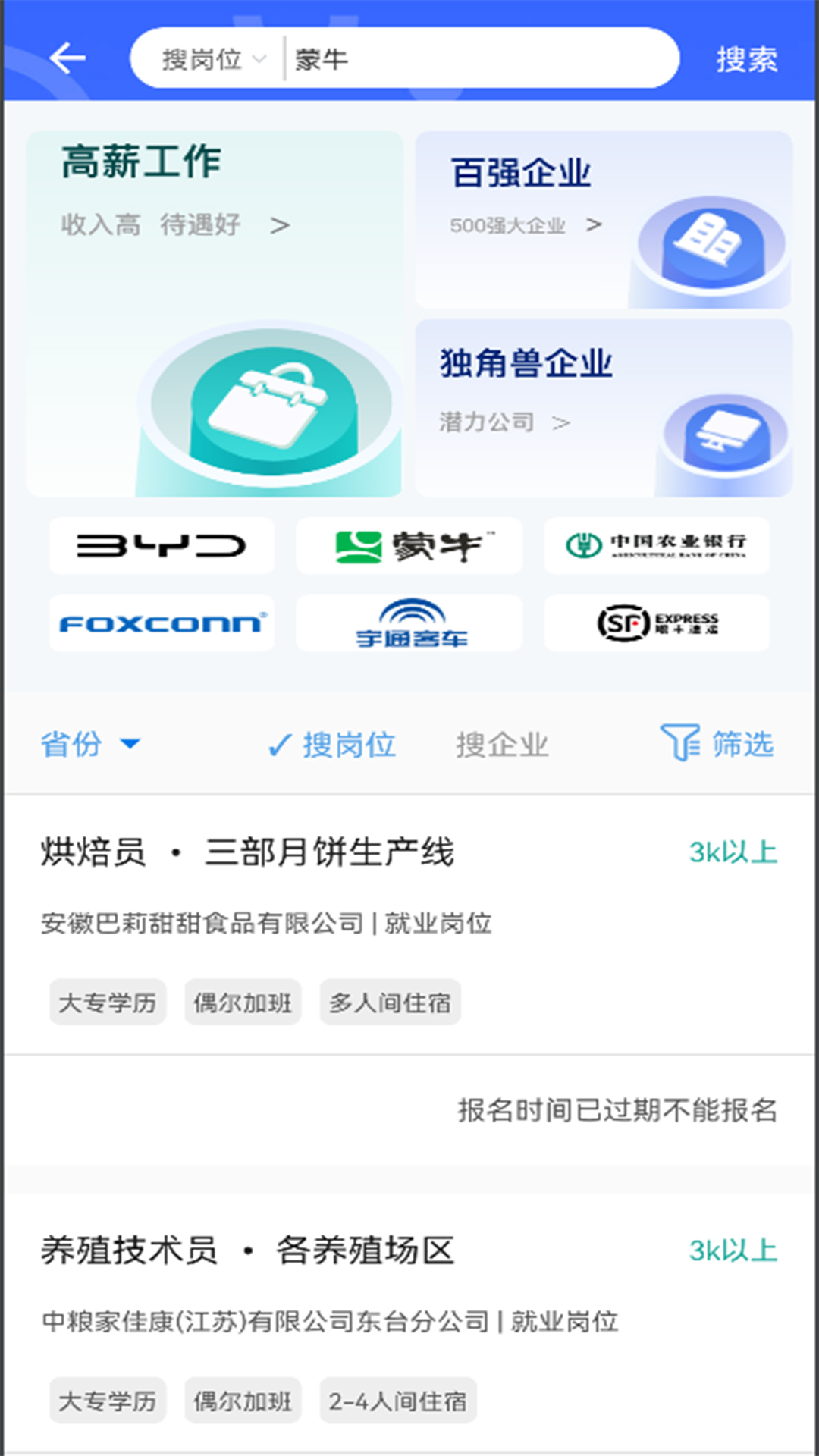Select the SF Express company logo
819x1456 pixels.
pyautogui.click(x=656, y=623)
